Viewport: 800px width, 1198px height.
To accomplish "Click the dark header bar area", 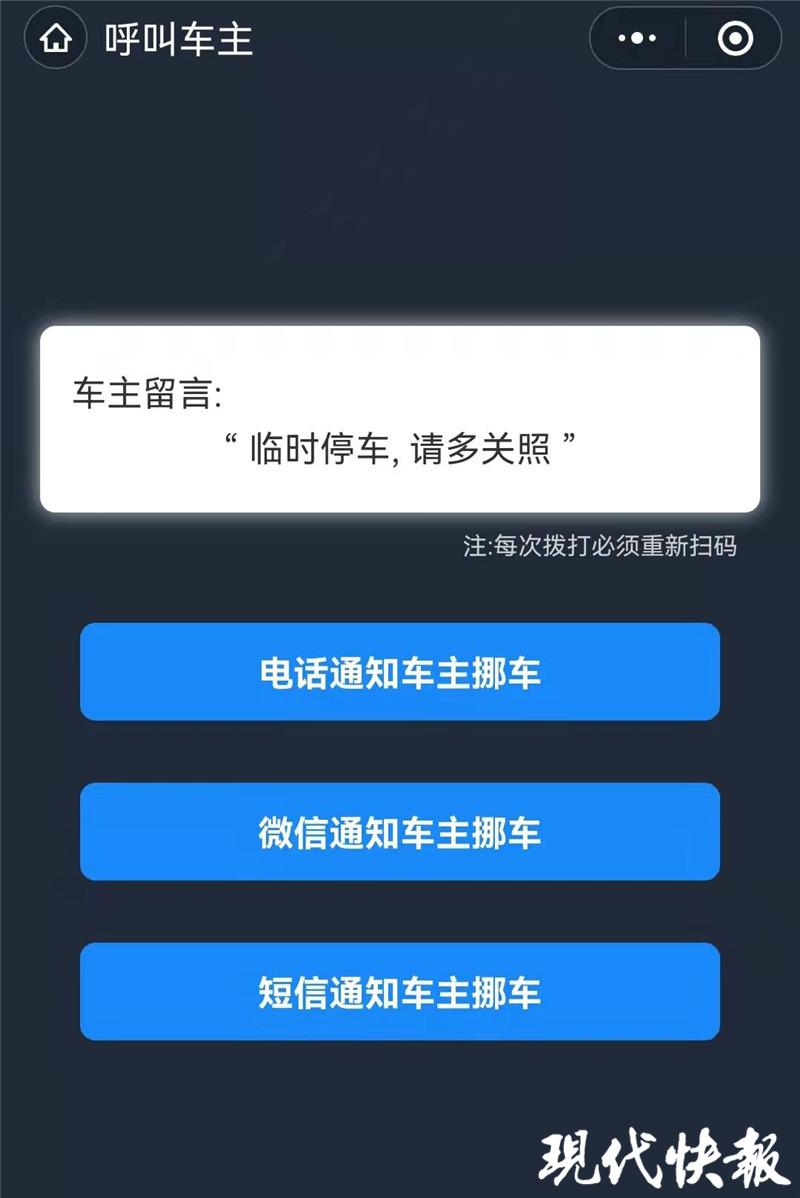I will 400,38.
